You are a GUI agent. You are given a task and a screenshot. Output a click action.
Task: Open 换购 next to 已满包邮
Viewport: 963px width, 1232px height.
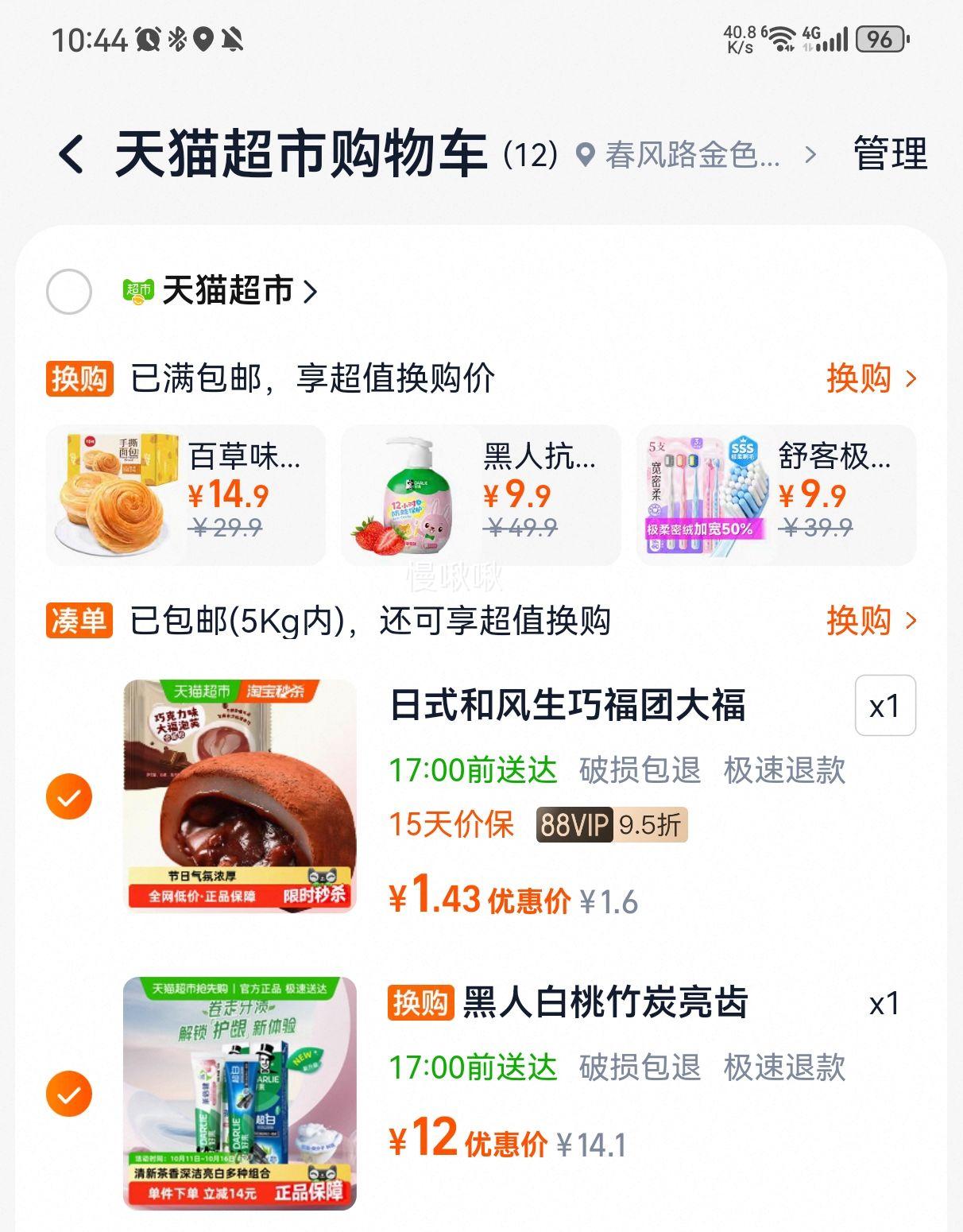[871, 378]
